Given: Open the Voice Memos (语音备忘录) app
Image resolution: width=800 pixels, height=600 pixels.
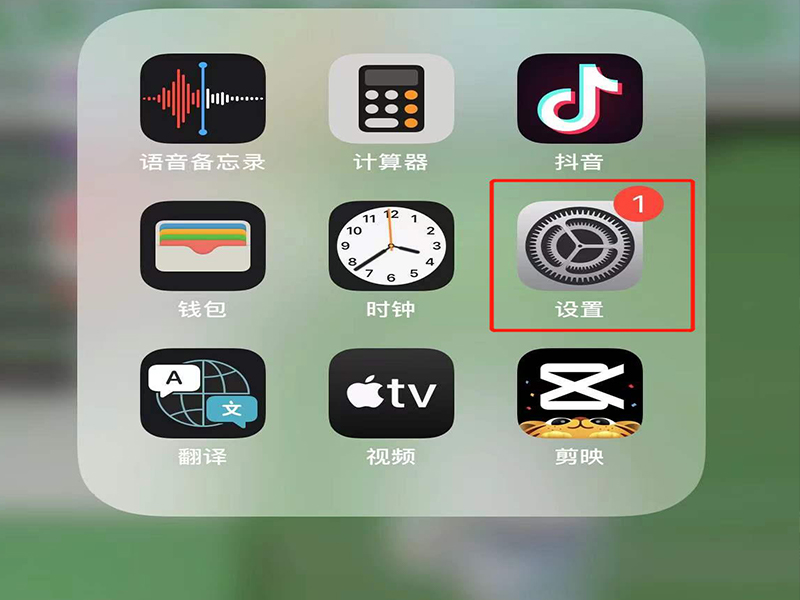Looking at the screenshot, I should tap(203, 98).
